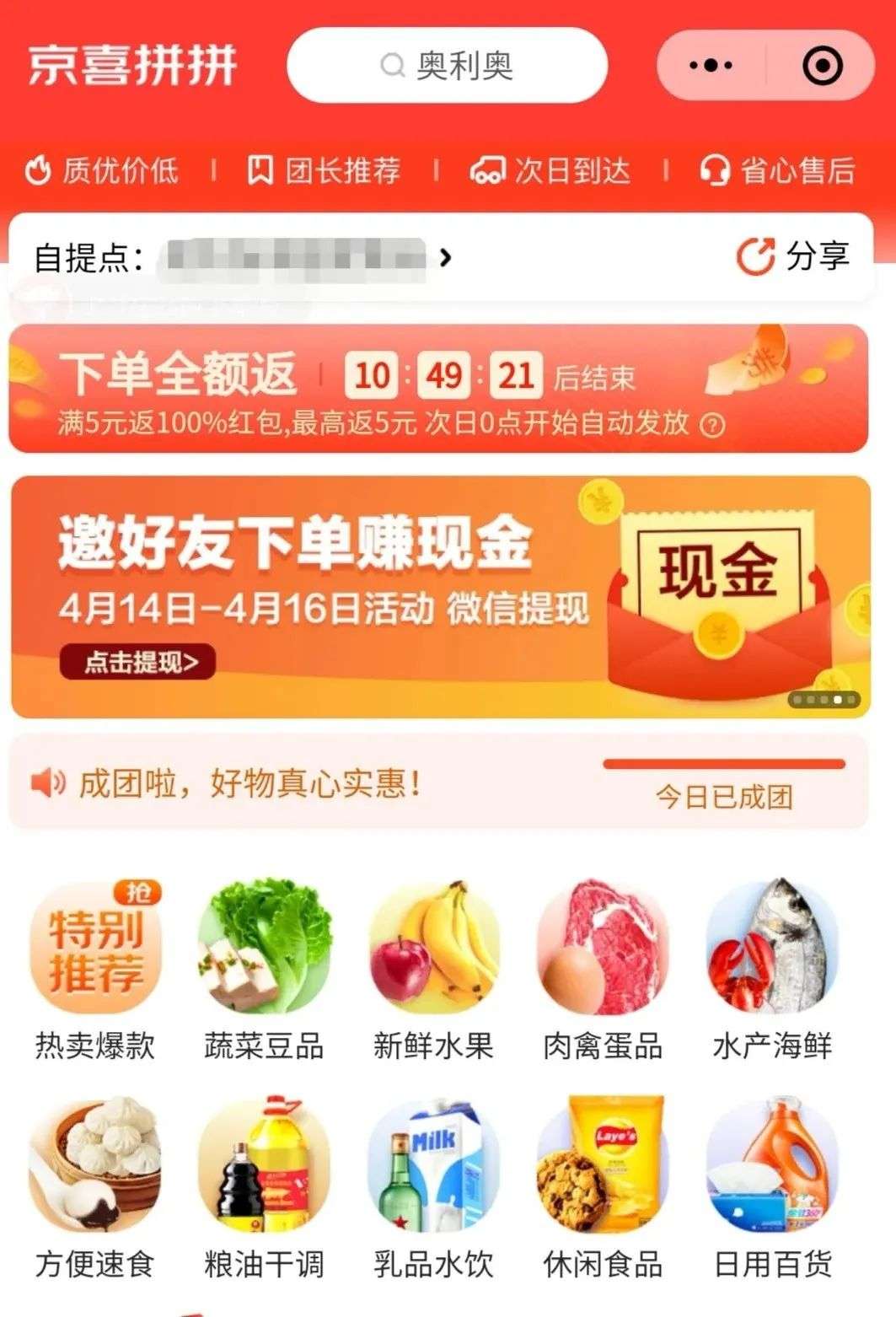Go to the 肉禽蛋品 category
The width and height of the screenshot is (896, 1317).
603,970
